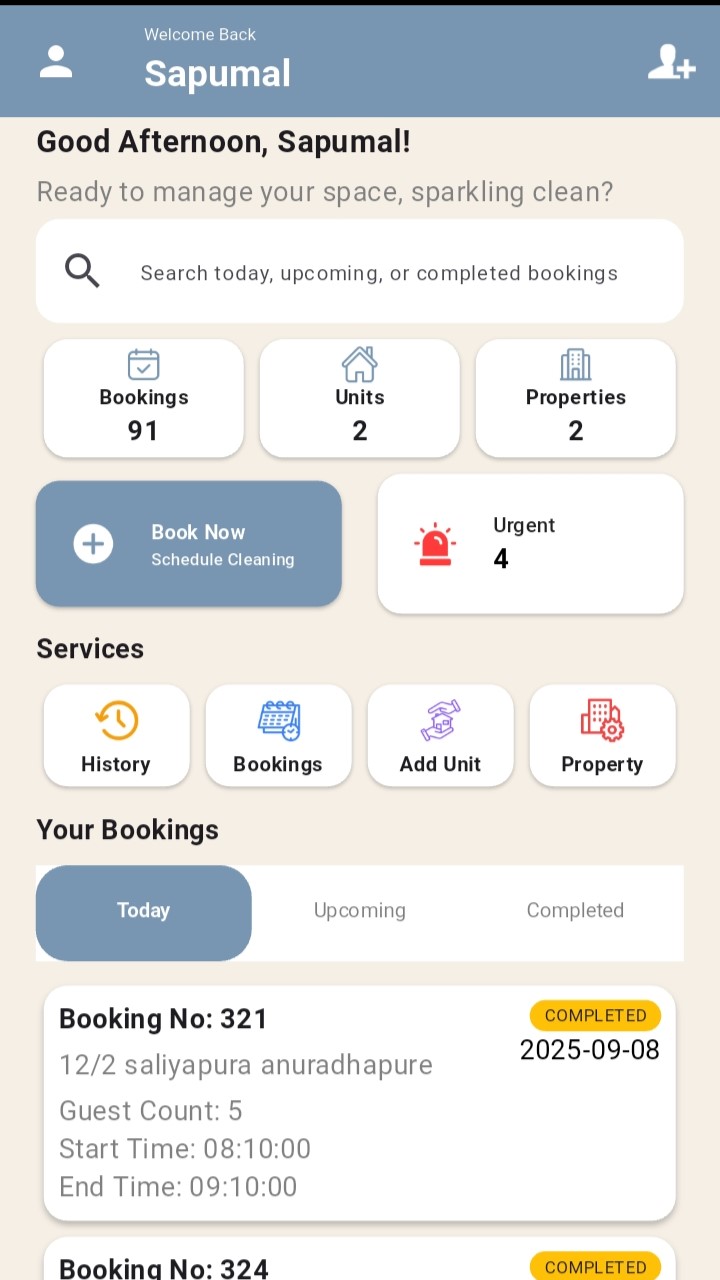Open the Bookings calendar icon in Services
The width and height of the screenshot is (720, 1280).
click(278, 720)
